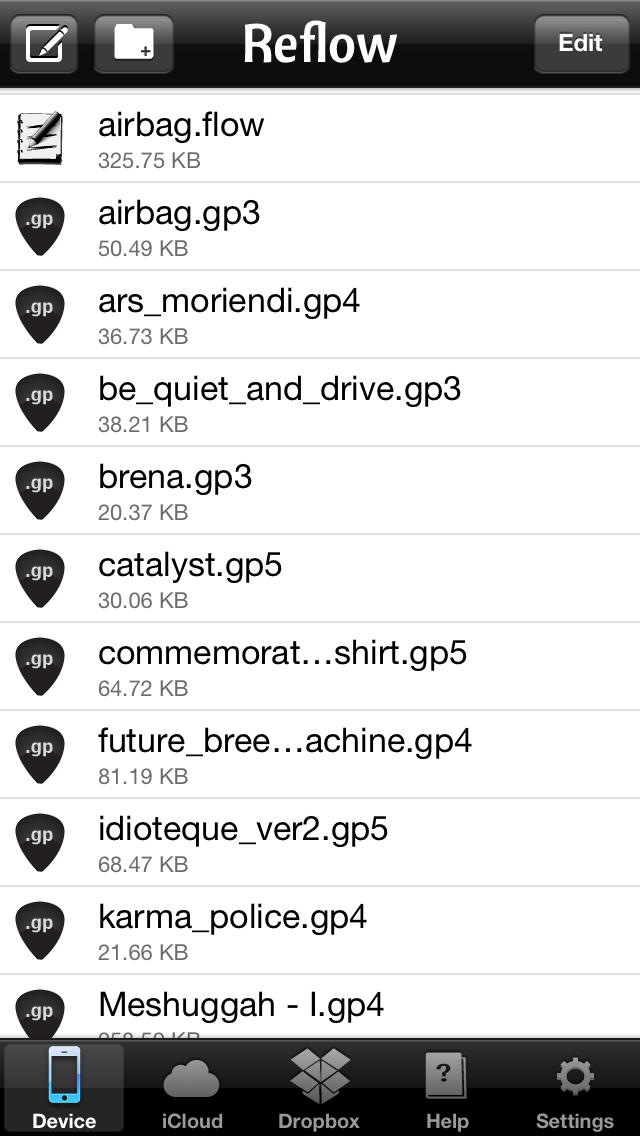Open airbag.flow file
The width and height of the screenshot is (640, 1136).
(x=320, y=138)
